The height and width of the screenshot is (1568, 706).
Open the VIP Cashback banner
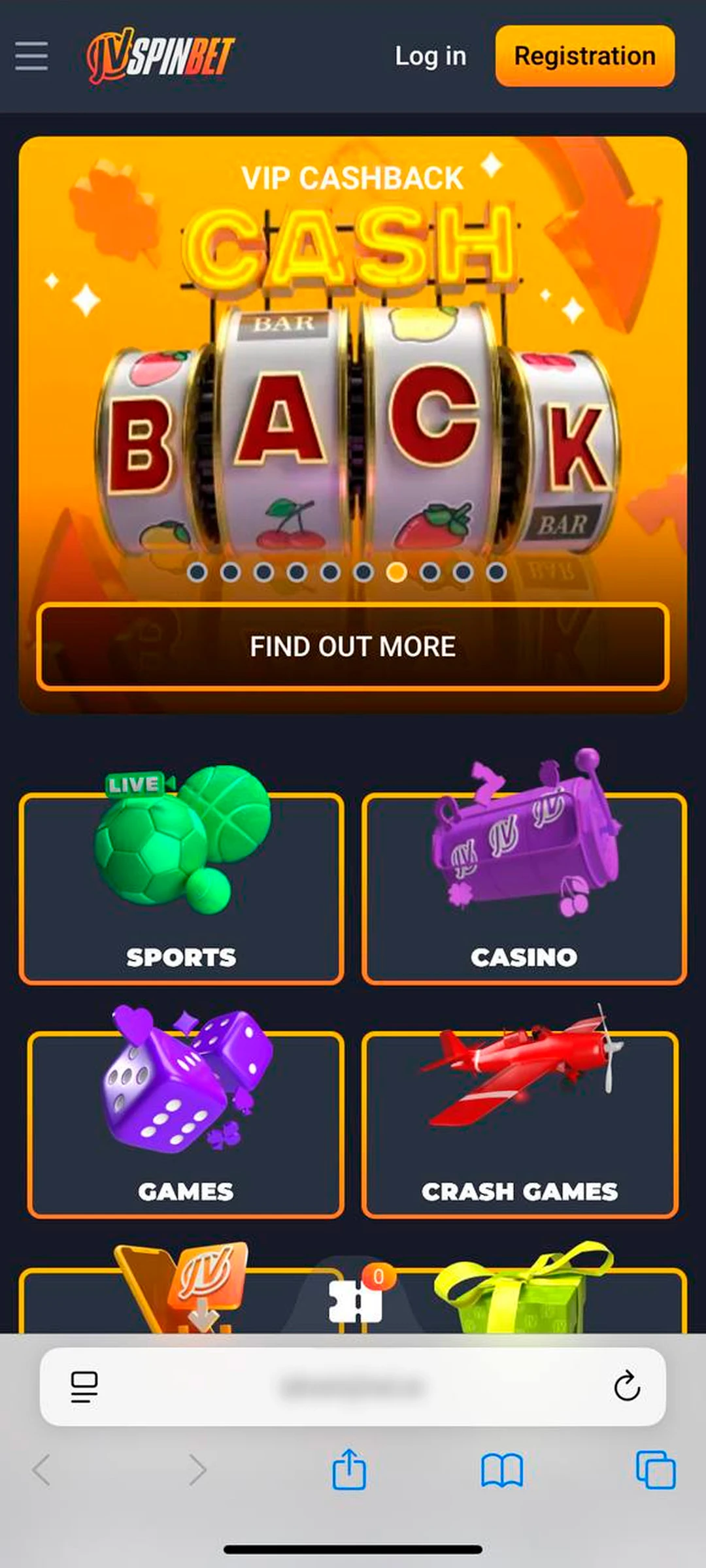(x=353, y=366)
